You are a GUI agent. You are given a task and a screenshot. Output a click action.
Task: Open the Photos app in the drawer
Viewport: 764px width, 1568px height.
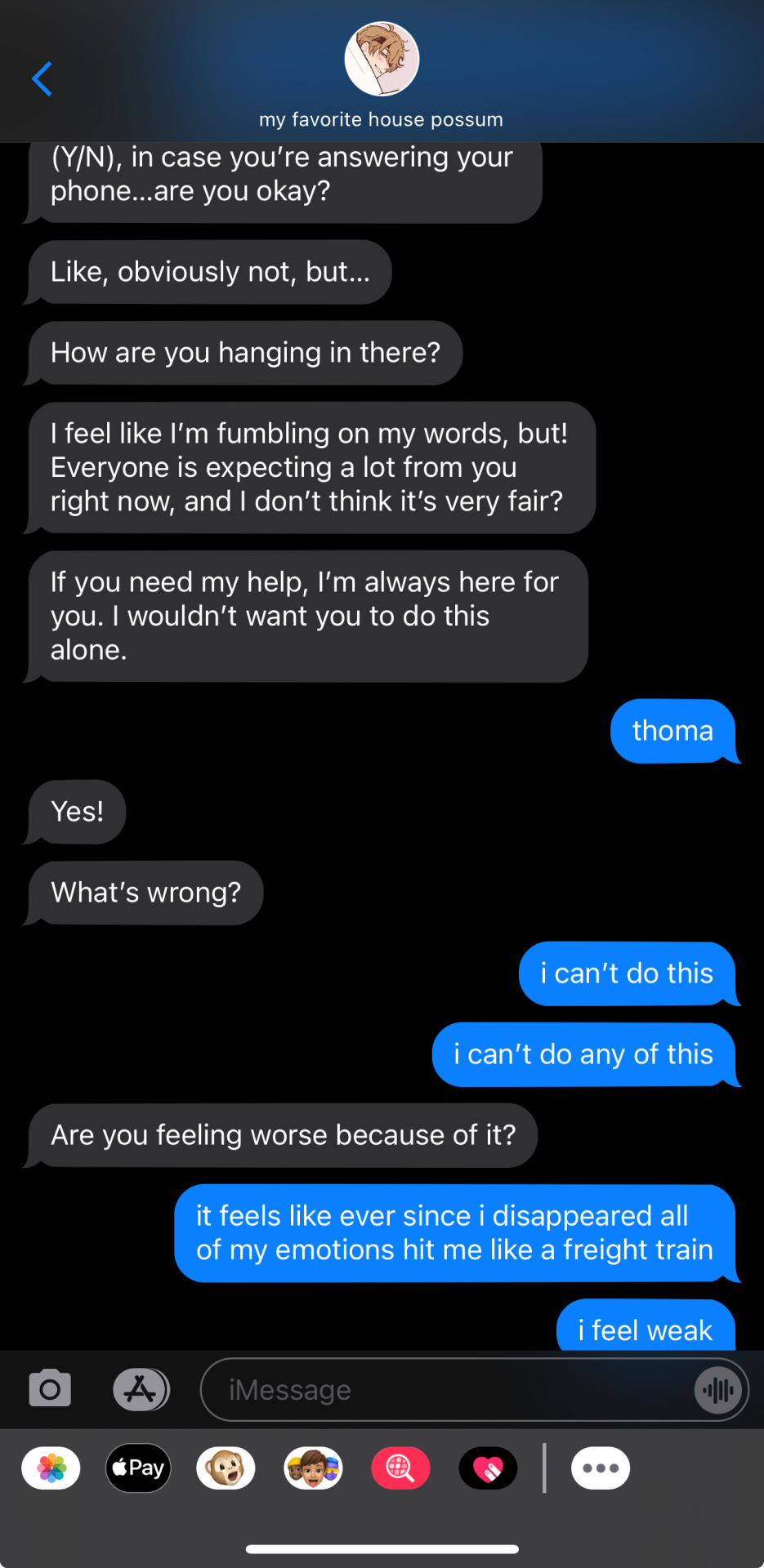click(x=51, y=1468)
